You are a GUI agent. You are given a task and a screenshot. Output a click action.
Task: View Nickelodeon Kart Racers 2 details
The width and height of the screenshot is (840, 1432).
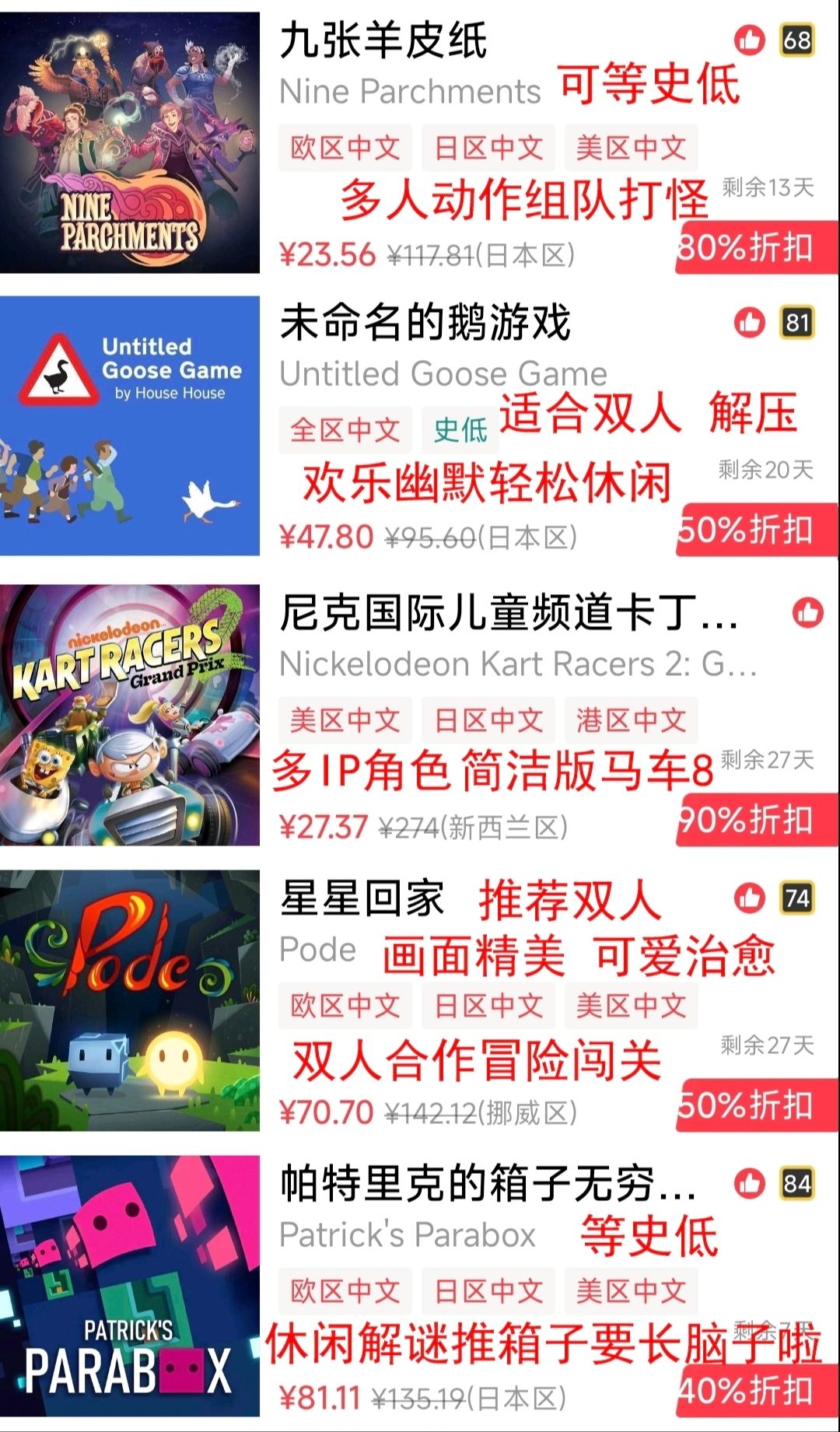point(509,614)
